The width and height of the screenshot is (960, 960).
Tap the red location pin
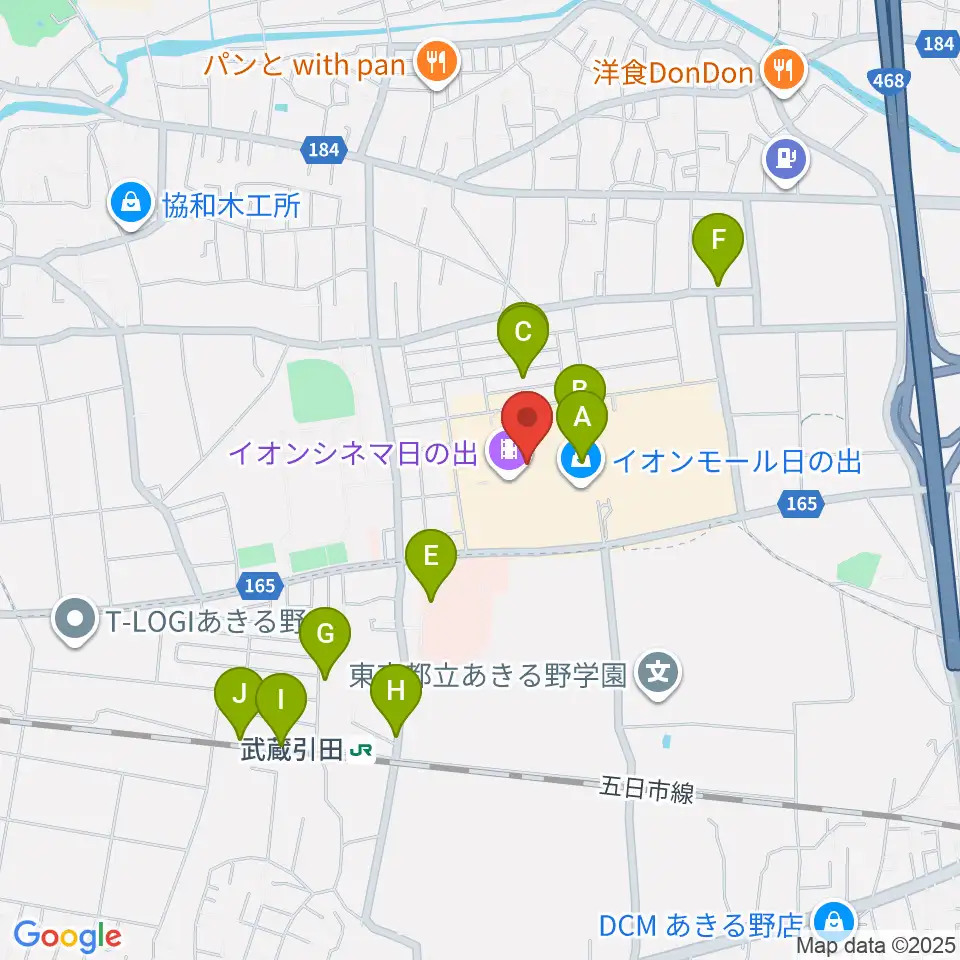(527, 426)
